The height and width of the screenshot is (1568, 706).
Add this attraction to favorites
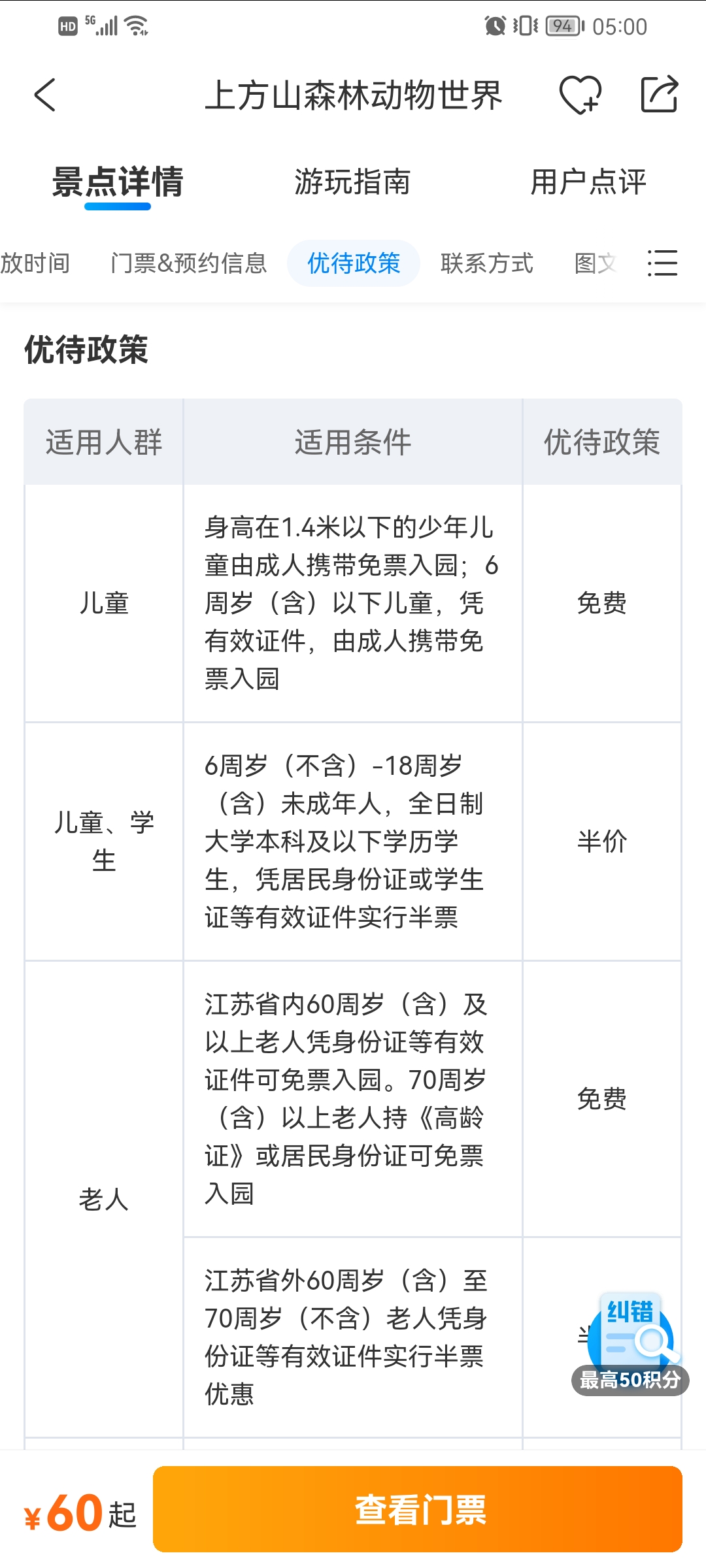[x=580, y=95]
